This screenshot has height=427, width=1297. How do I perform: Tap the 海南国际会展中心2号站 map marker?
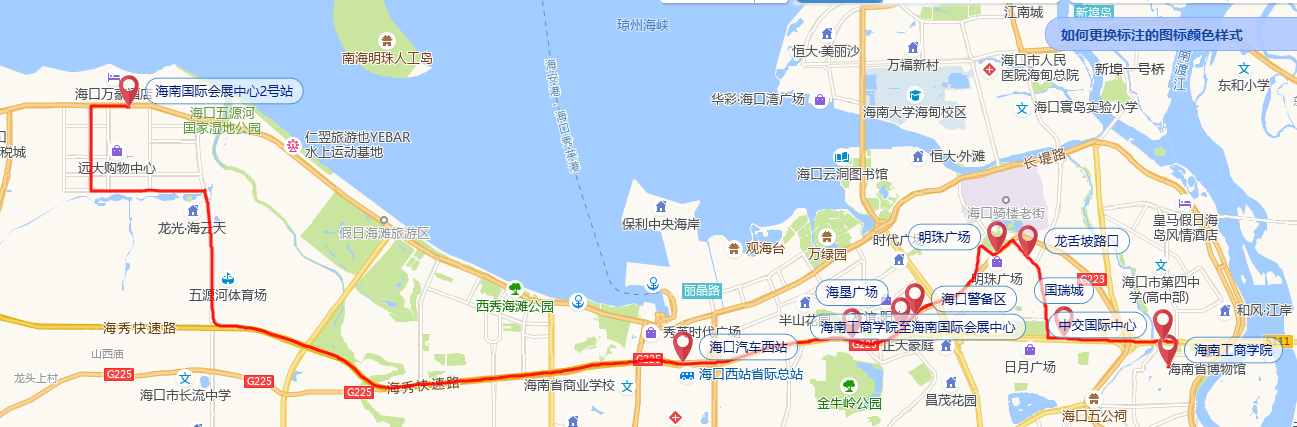128,87
